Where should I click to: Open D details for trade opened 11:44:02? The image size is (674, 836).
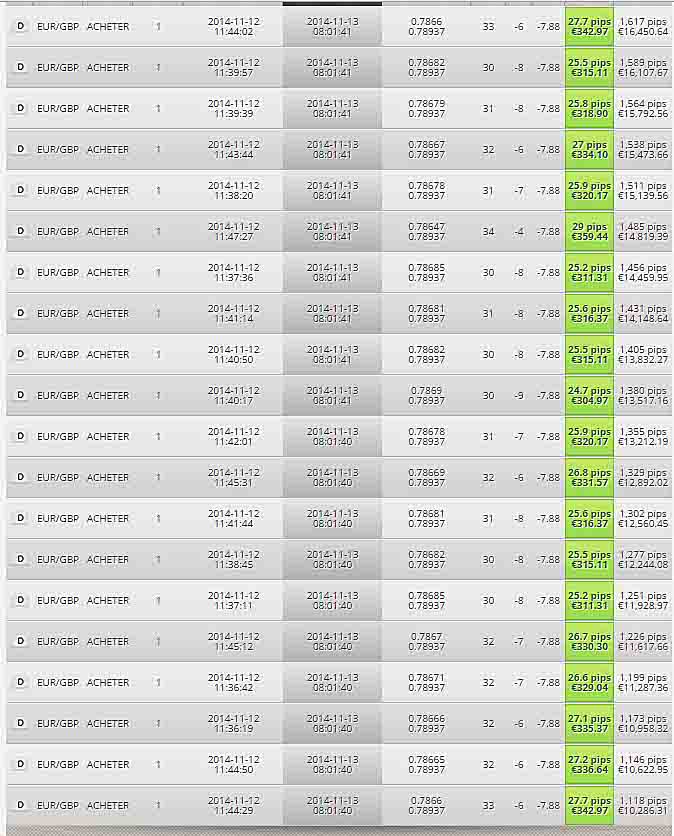coord(21,26)
